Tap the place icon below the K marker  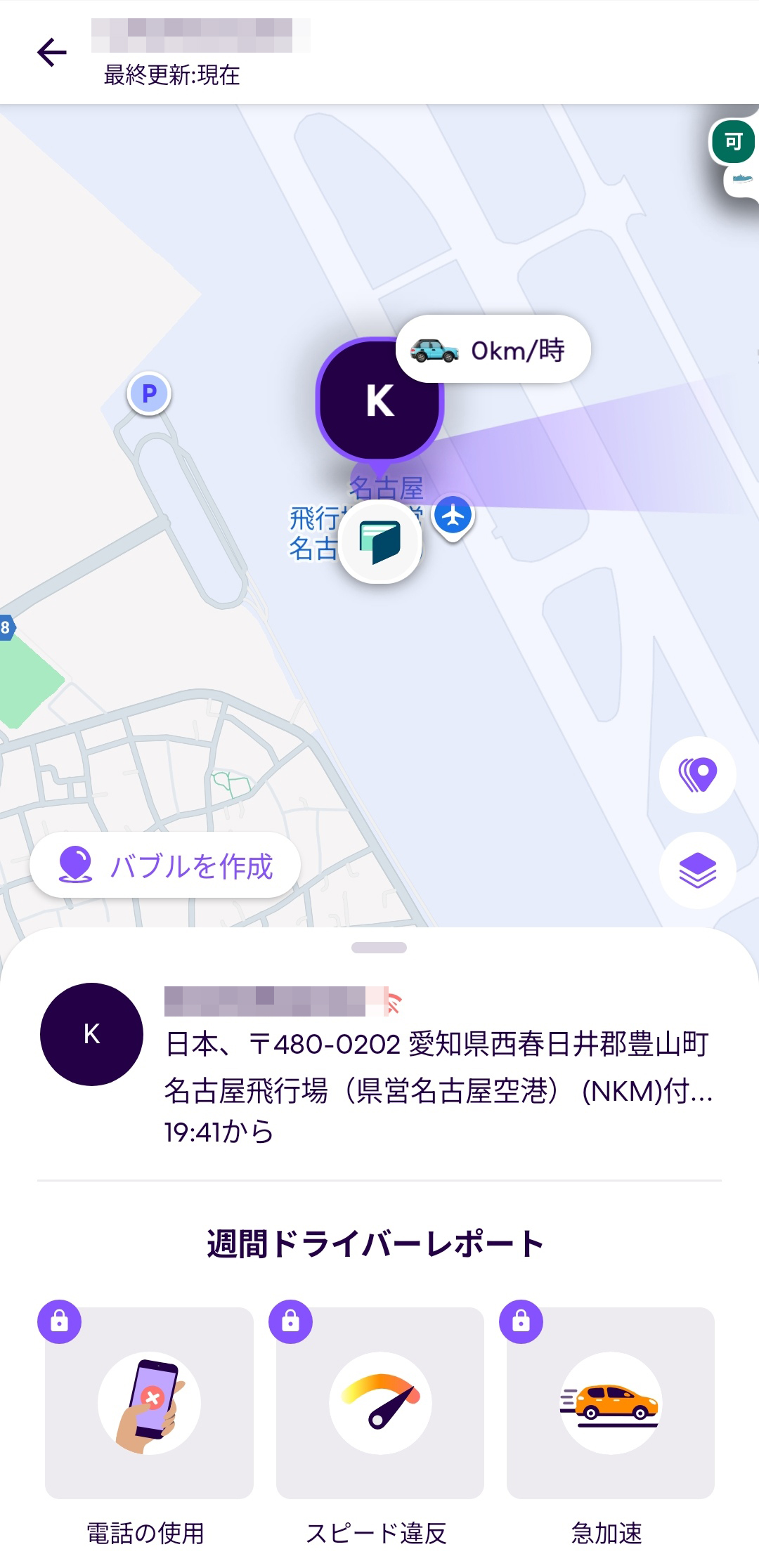coord(379,541)
